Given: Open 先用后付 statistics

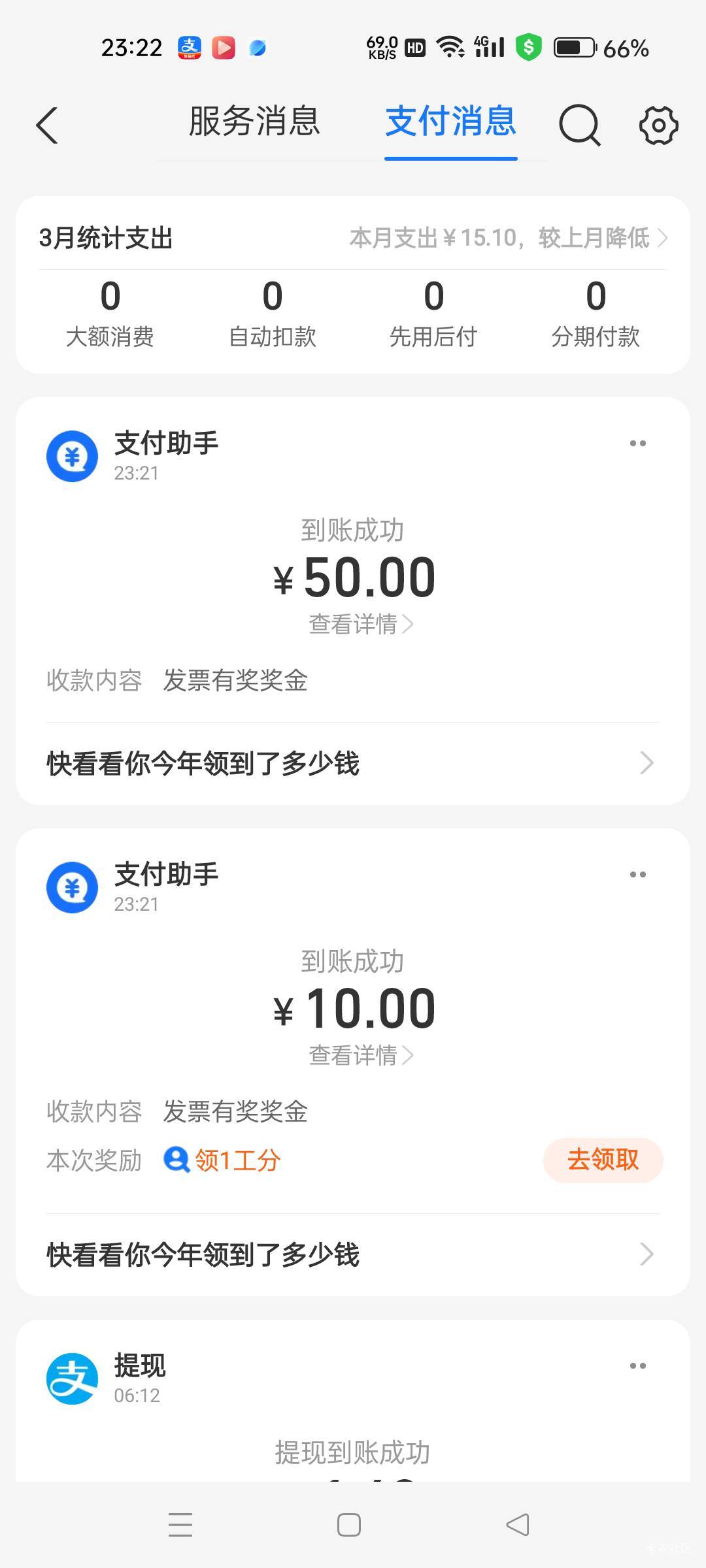Looking at the screenshot, I should click(433, 313).
